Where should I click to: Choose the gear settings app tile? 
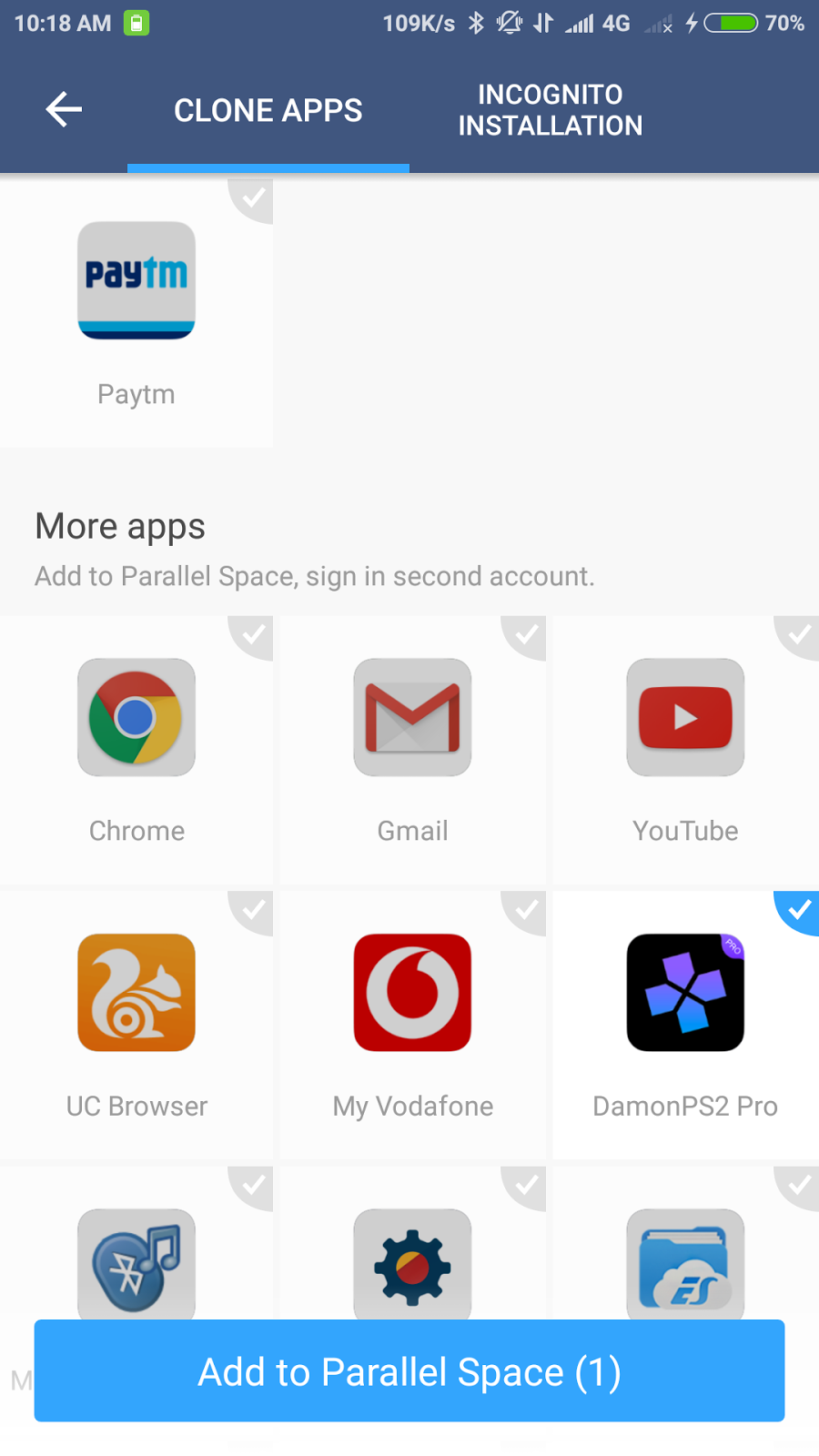pos(412,1260)
